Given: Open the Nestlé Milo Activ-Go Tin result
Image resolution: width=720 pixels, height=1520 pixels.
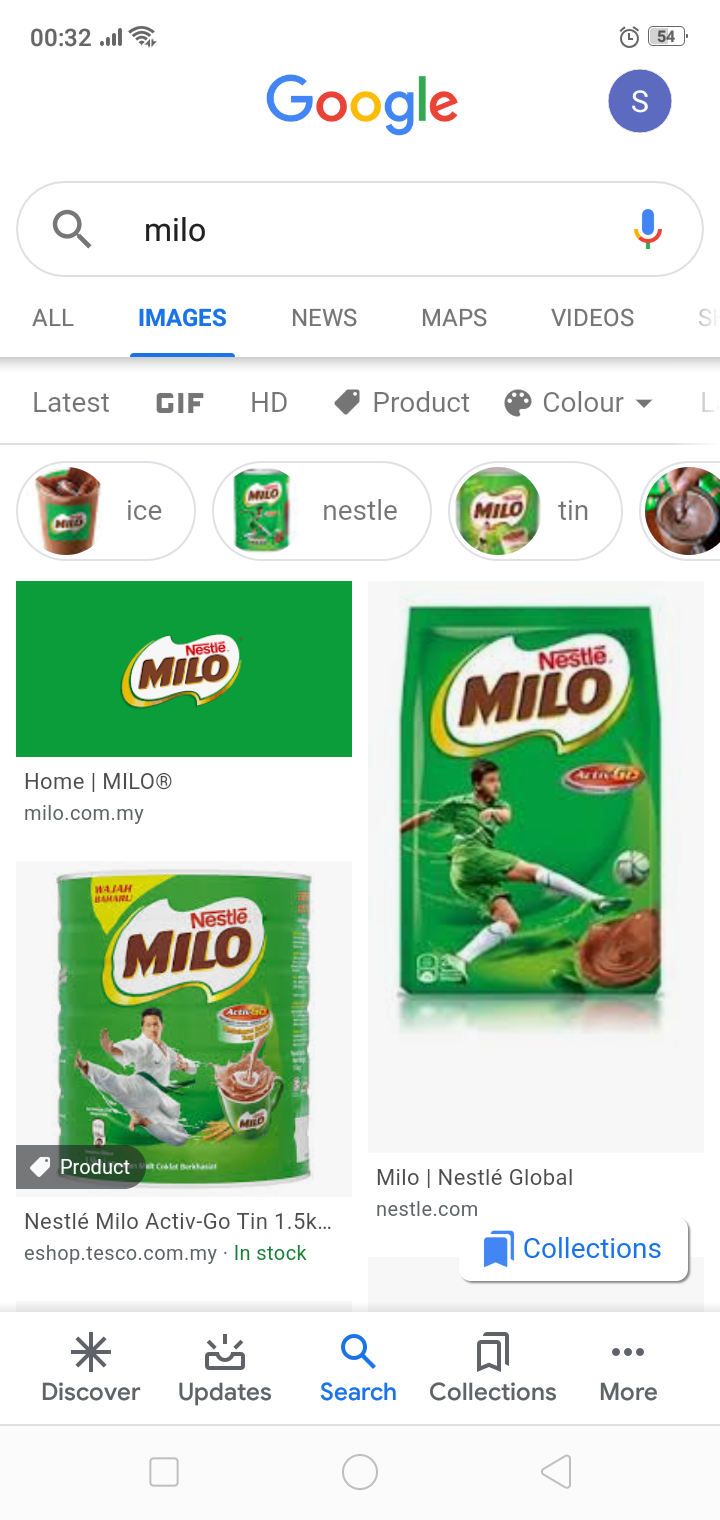Looking at the screenshot, I should (184, 1028).
